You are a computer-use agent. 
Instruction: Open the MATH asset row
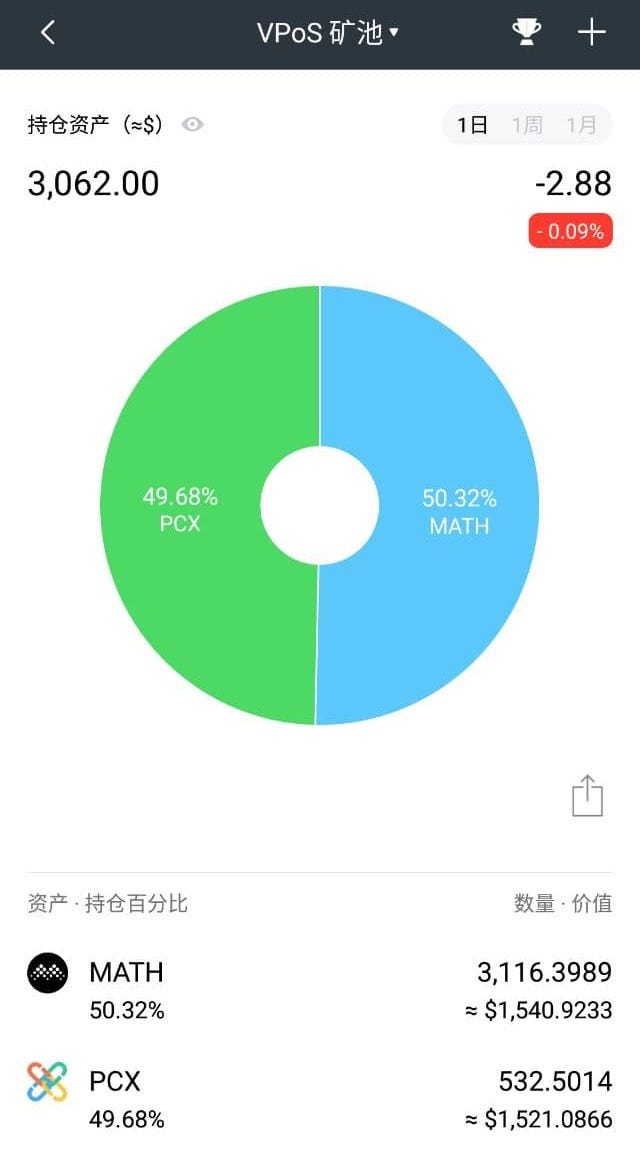(320, 990)
